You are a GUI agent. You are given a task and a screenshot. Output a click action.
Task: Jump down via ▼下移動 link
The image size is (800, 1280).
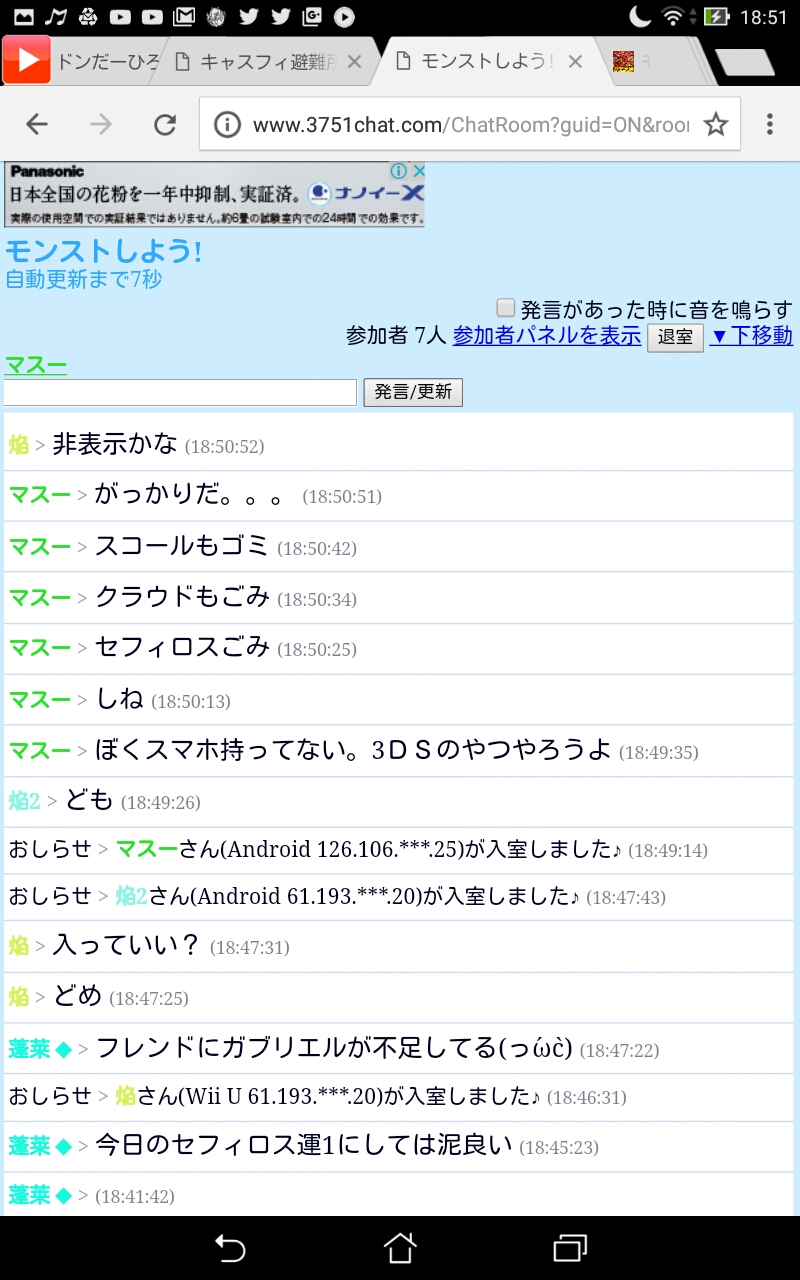click(x=751, y=336)
